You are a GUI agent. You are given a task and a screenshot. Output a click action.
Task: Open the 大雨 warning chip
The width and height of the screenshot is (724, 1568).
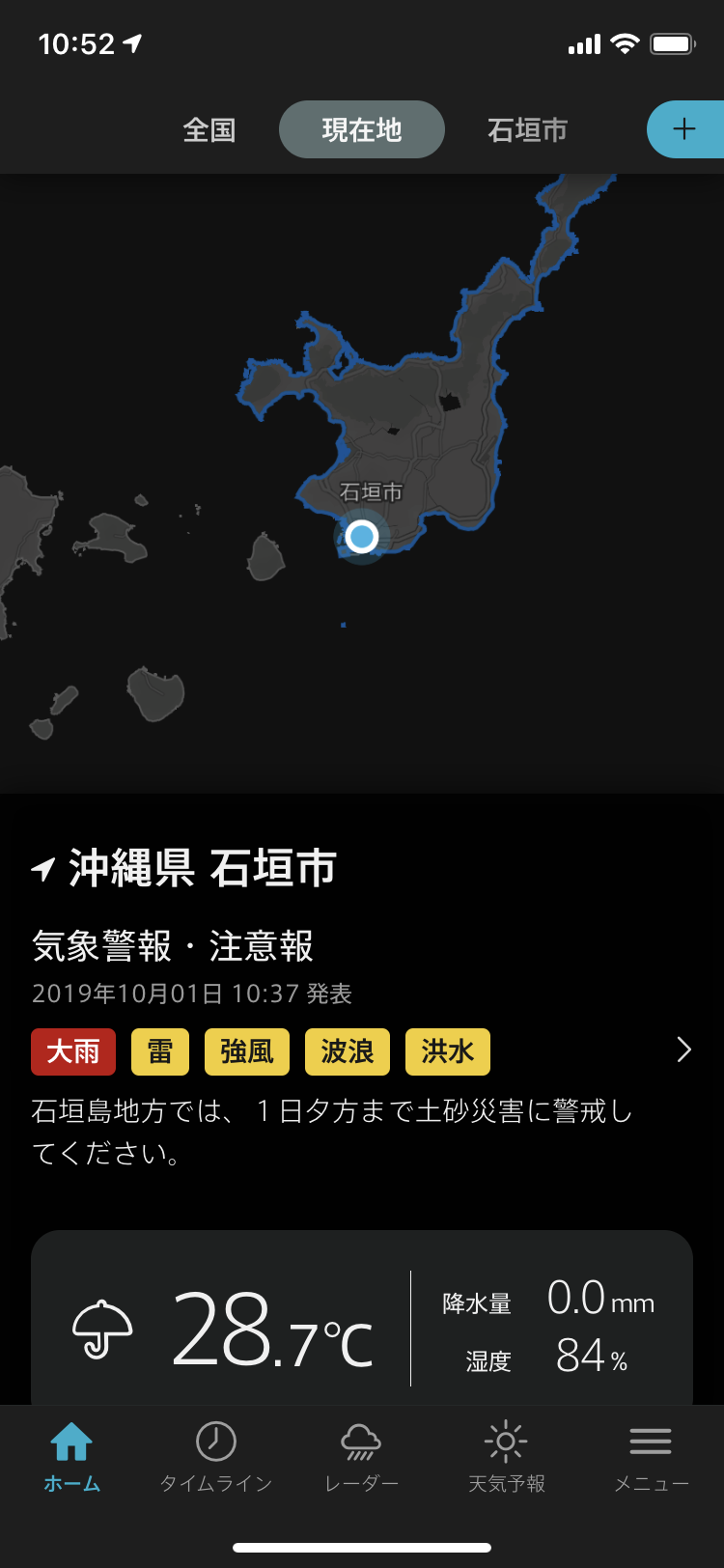coord(73,1051)
